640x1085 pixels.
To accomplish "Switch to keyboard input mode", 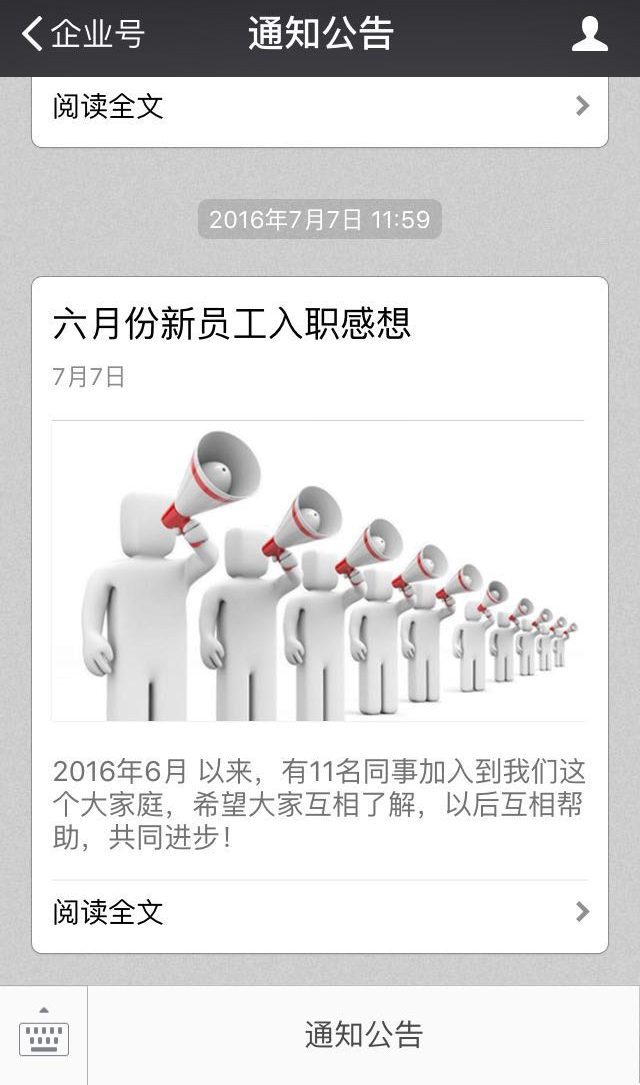I will point(44,1035).
